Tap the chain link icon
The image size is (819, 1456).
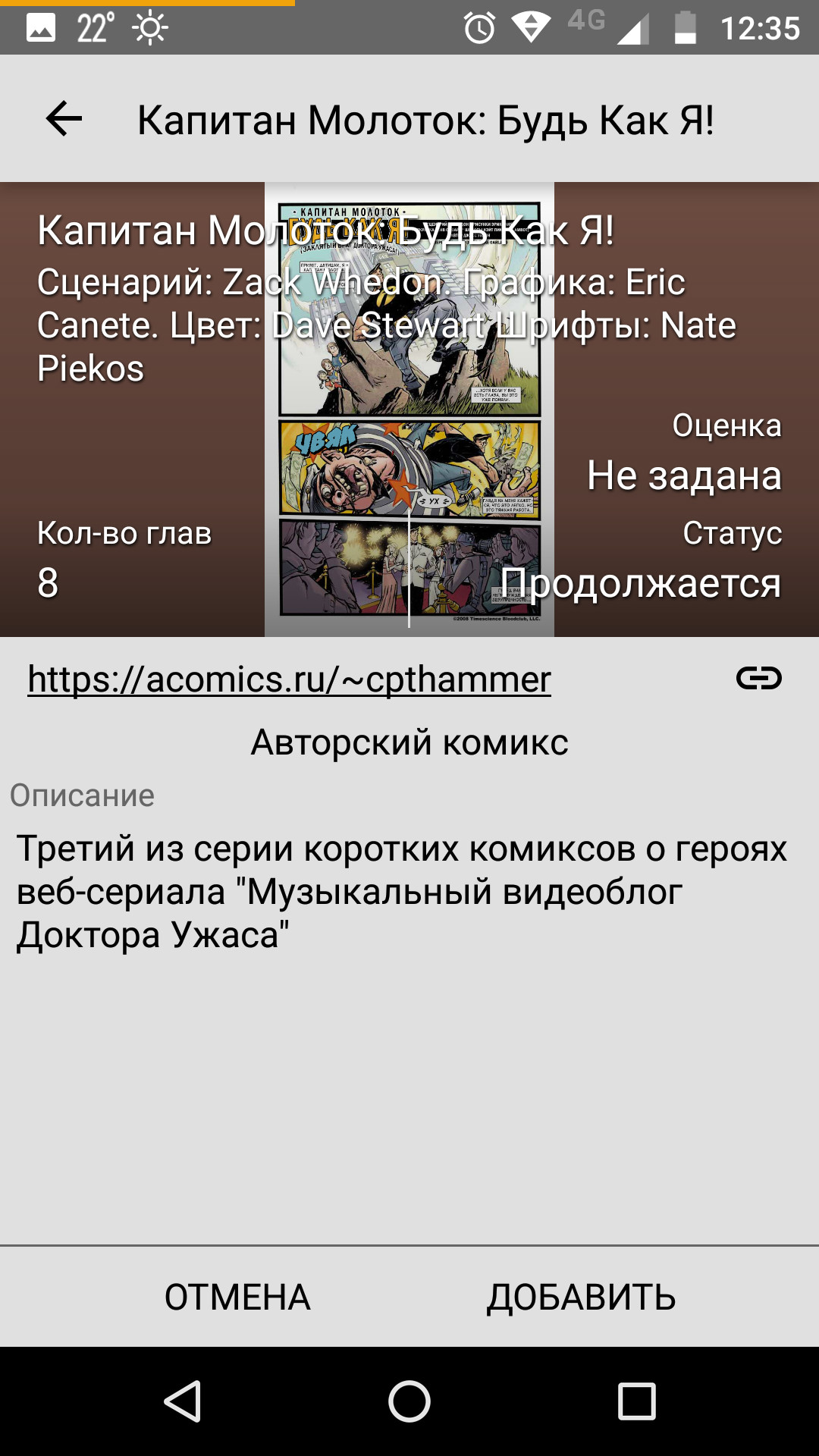pyautogui.click(x=758, y=678)
